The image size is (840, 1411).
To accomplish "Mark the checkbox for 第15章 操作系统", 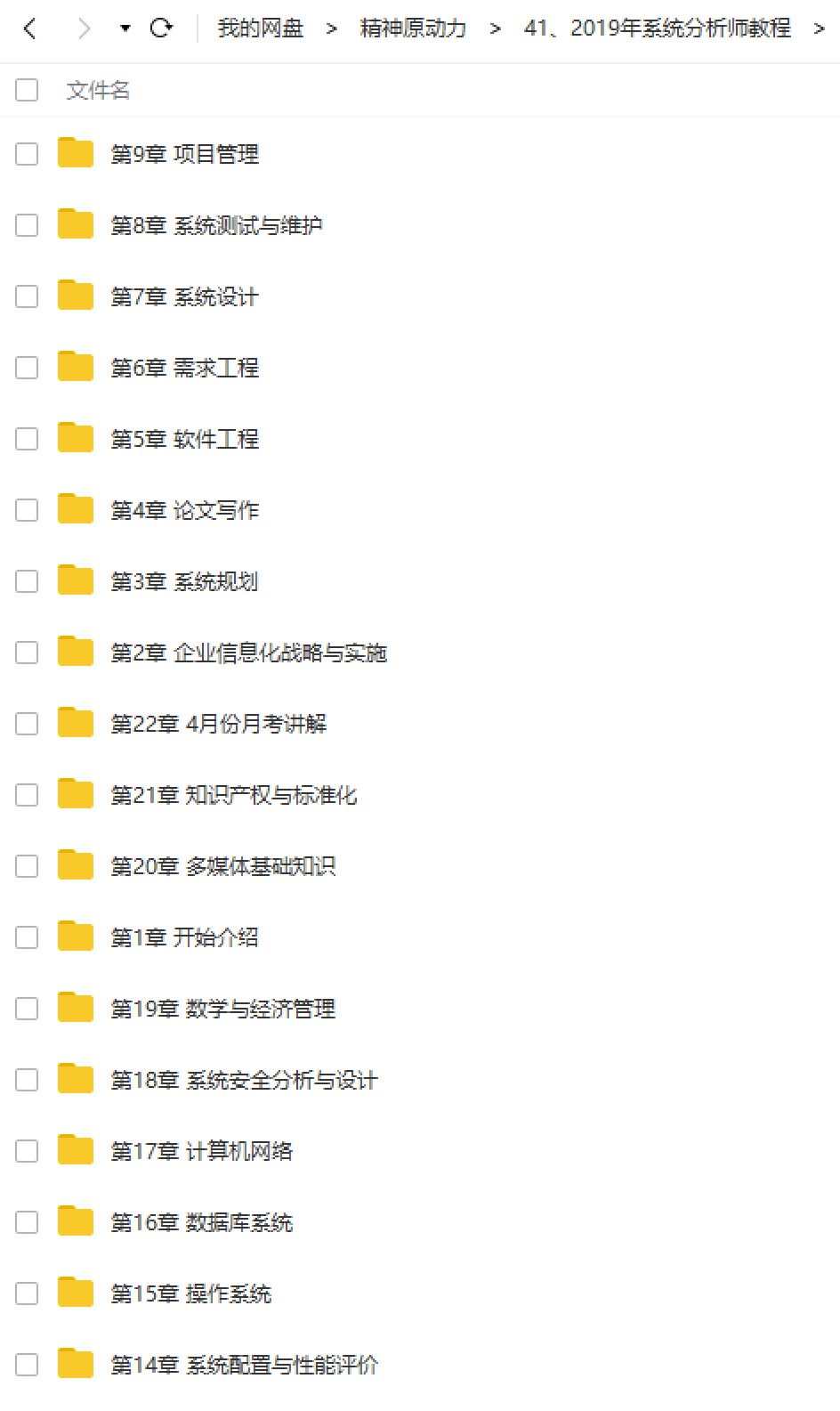I will pos(27,1293).
